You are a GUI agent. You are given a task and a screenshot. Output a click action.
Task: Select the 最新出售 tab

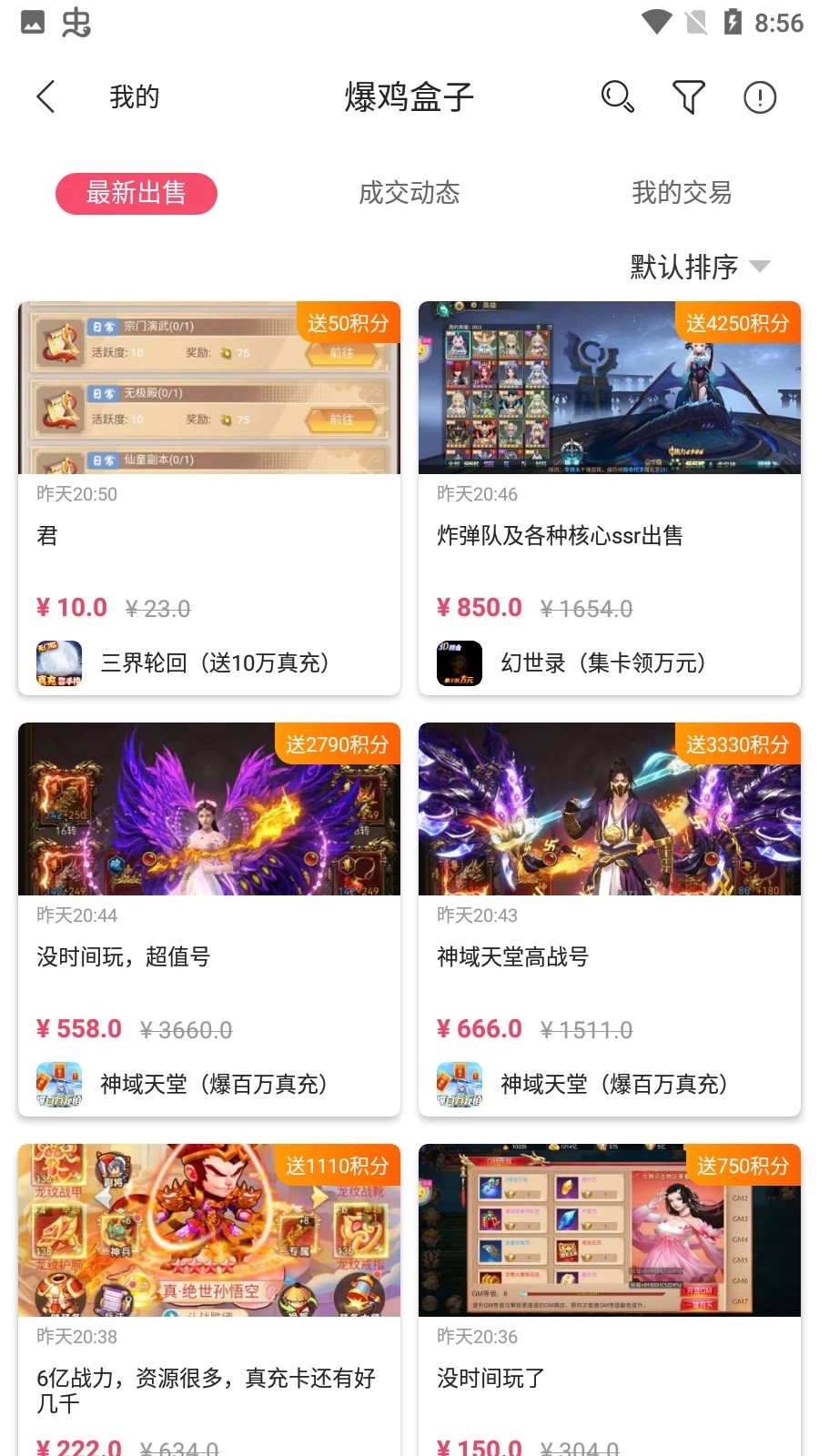pos(136,193)
